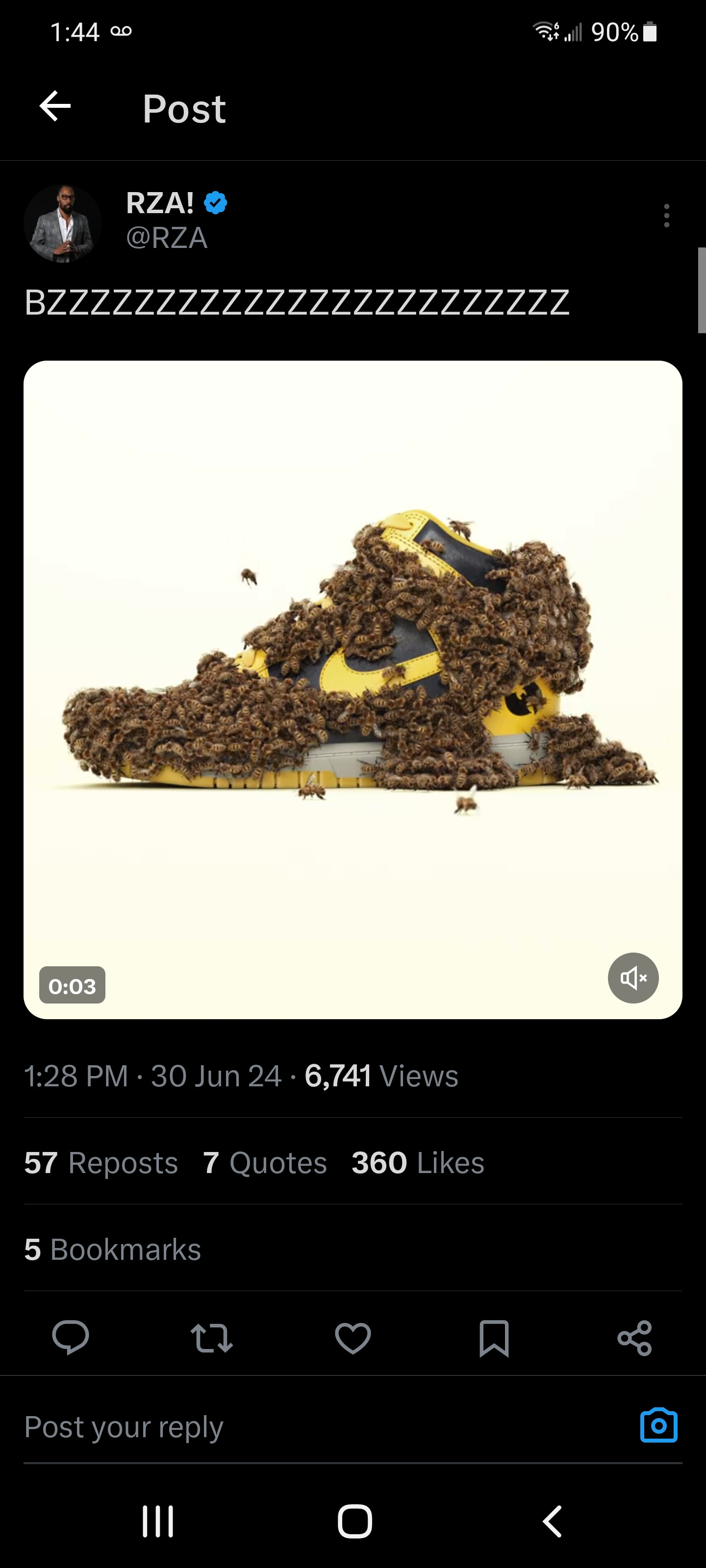706x1568 pixels.
Task: Like this post with the heart
Action: tap(353, 1338)
